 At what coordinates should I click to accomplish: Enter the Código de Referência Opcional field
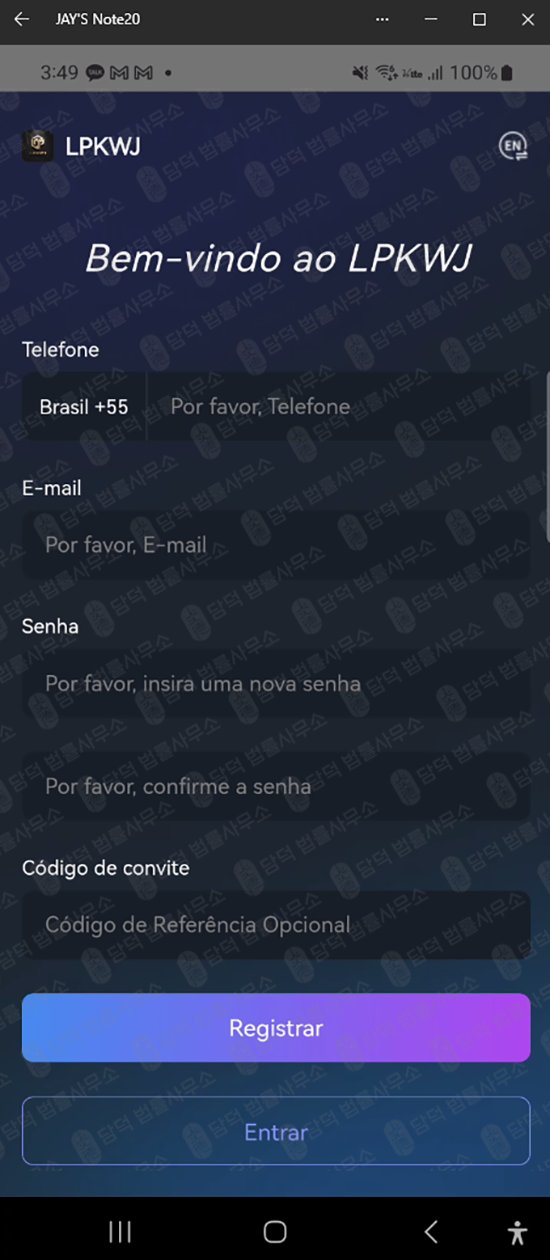(x=276, y=925)
